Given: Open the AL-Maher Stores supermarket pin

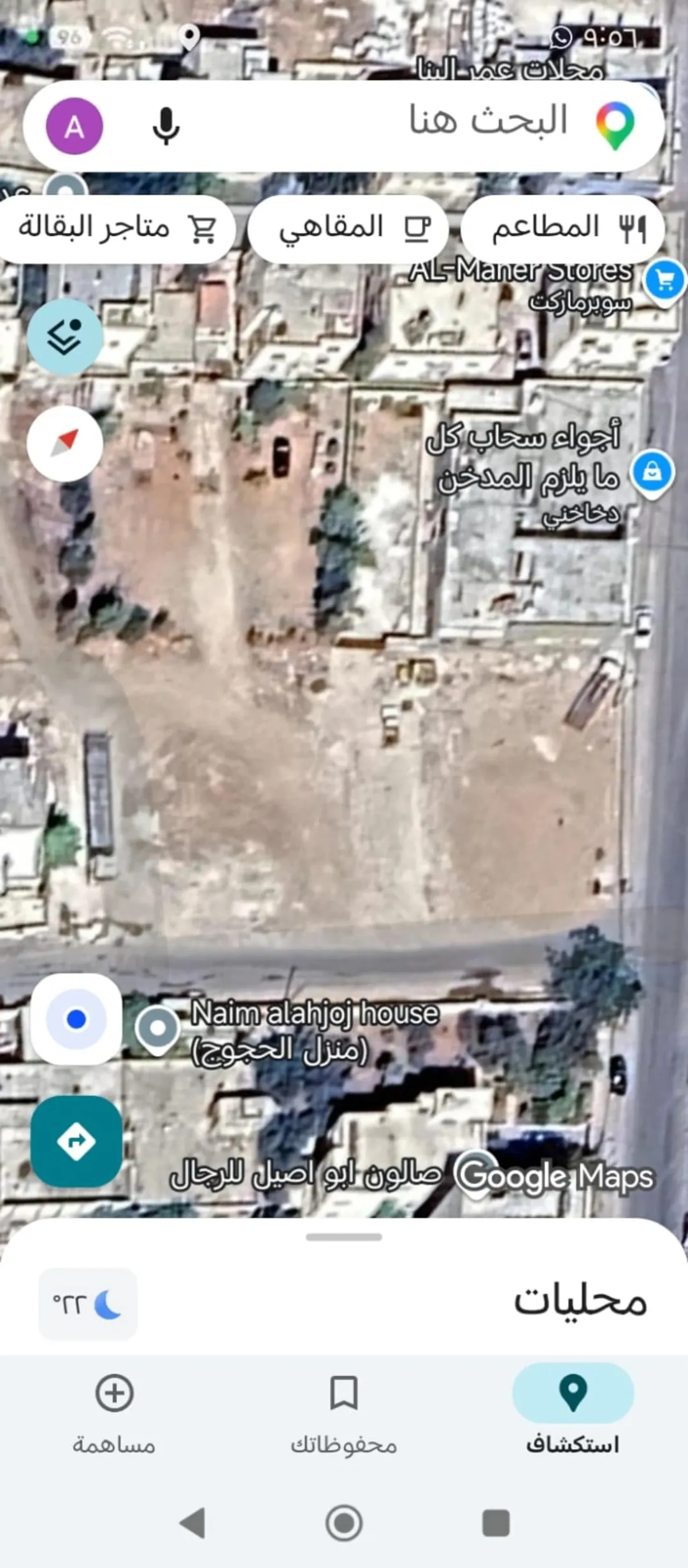Looking at the screenshot, I should pos(665,282).
